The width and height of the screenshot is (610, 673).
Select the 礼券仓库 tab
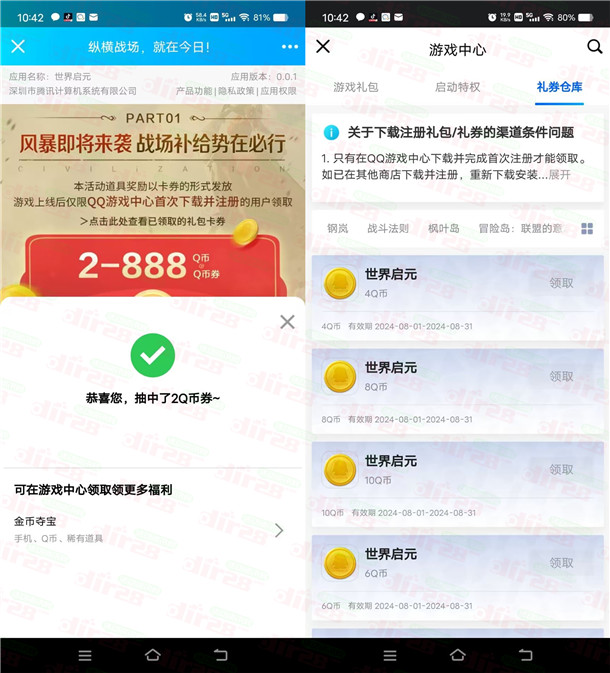click(x=559, y=87)
